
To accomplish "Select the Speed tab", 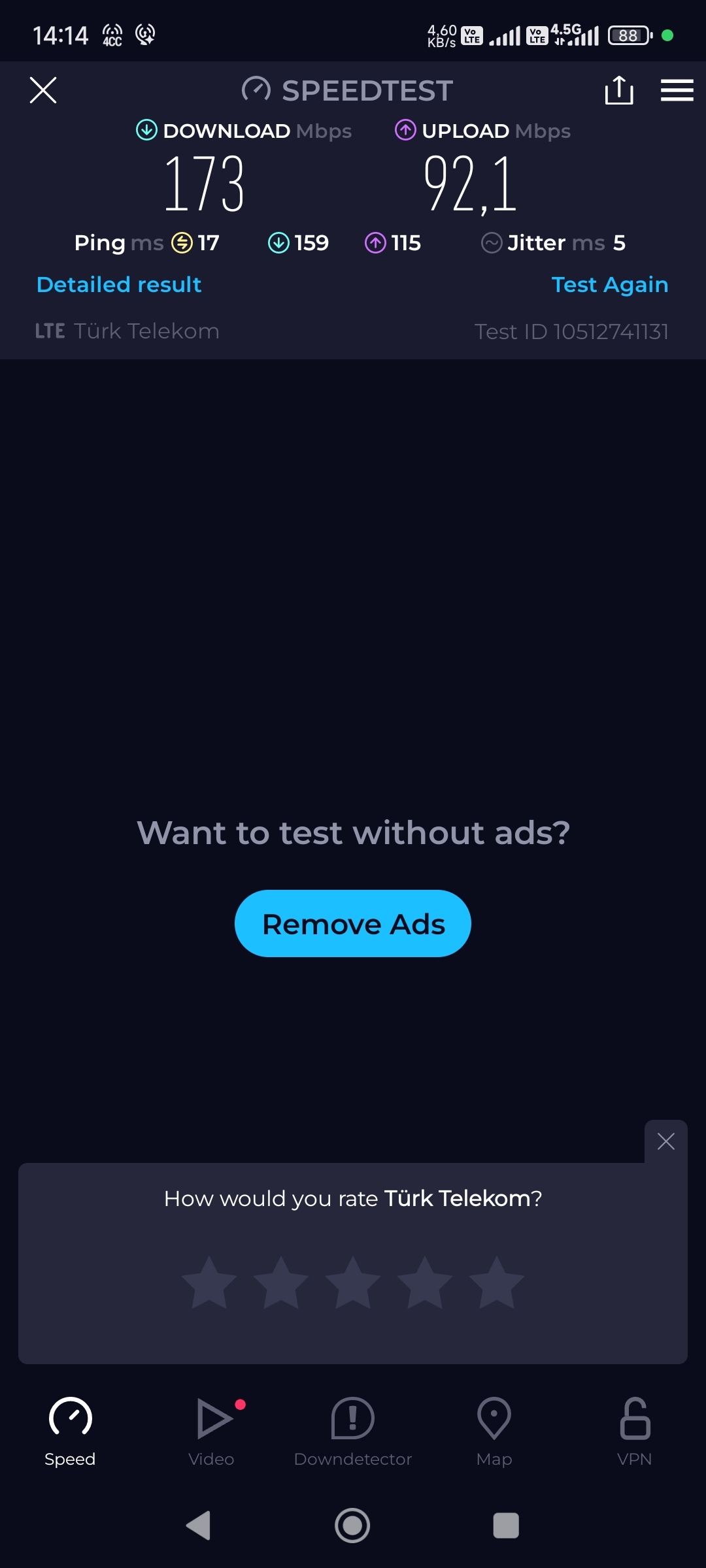I will click(x=70, y=1431).
